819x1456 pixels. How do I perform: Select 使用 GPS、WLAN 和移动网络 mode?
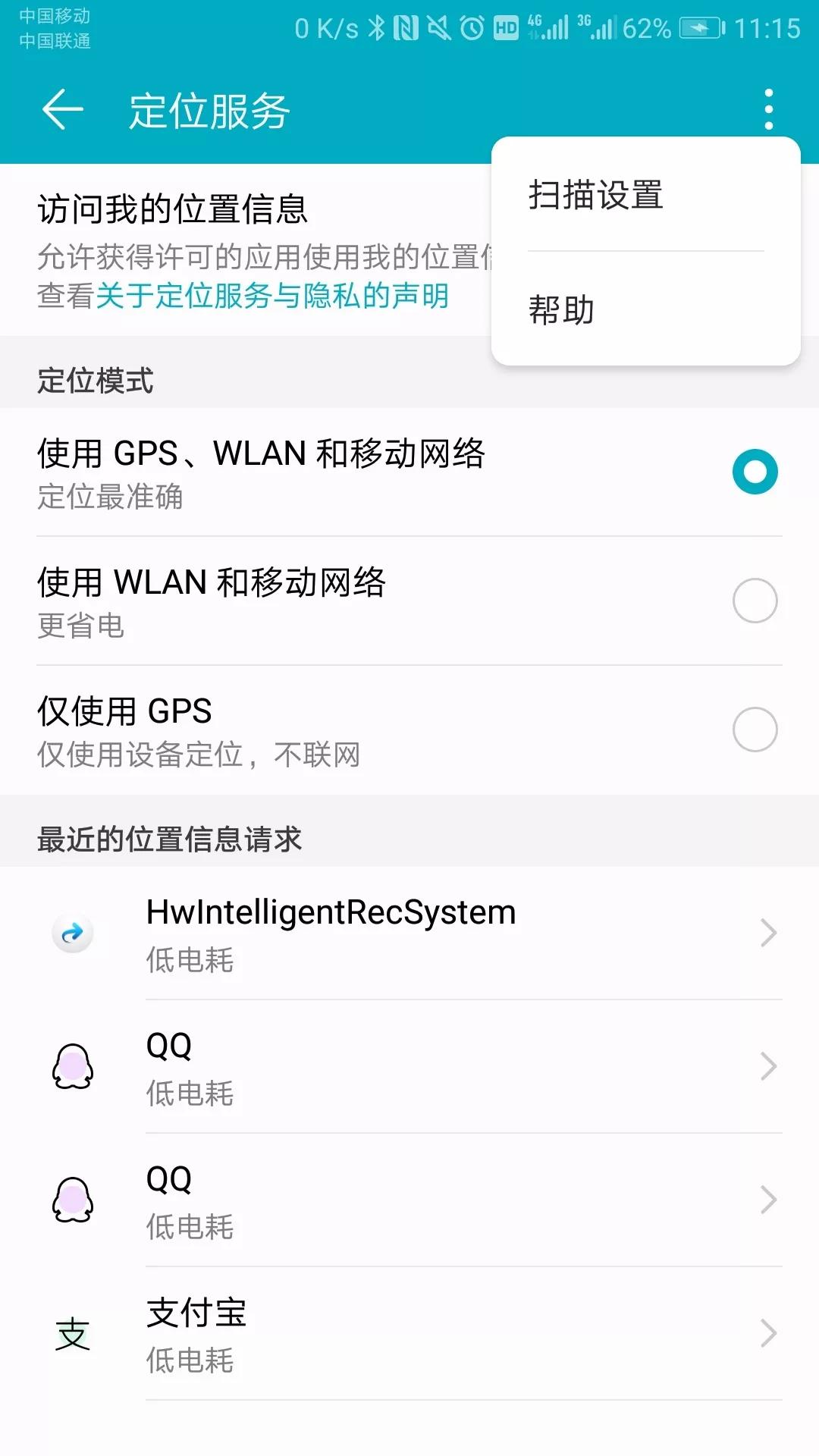(x=409, y=472)
